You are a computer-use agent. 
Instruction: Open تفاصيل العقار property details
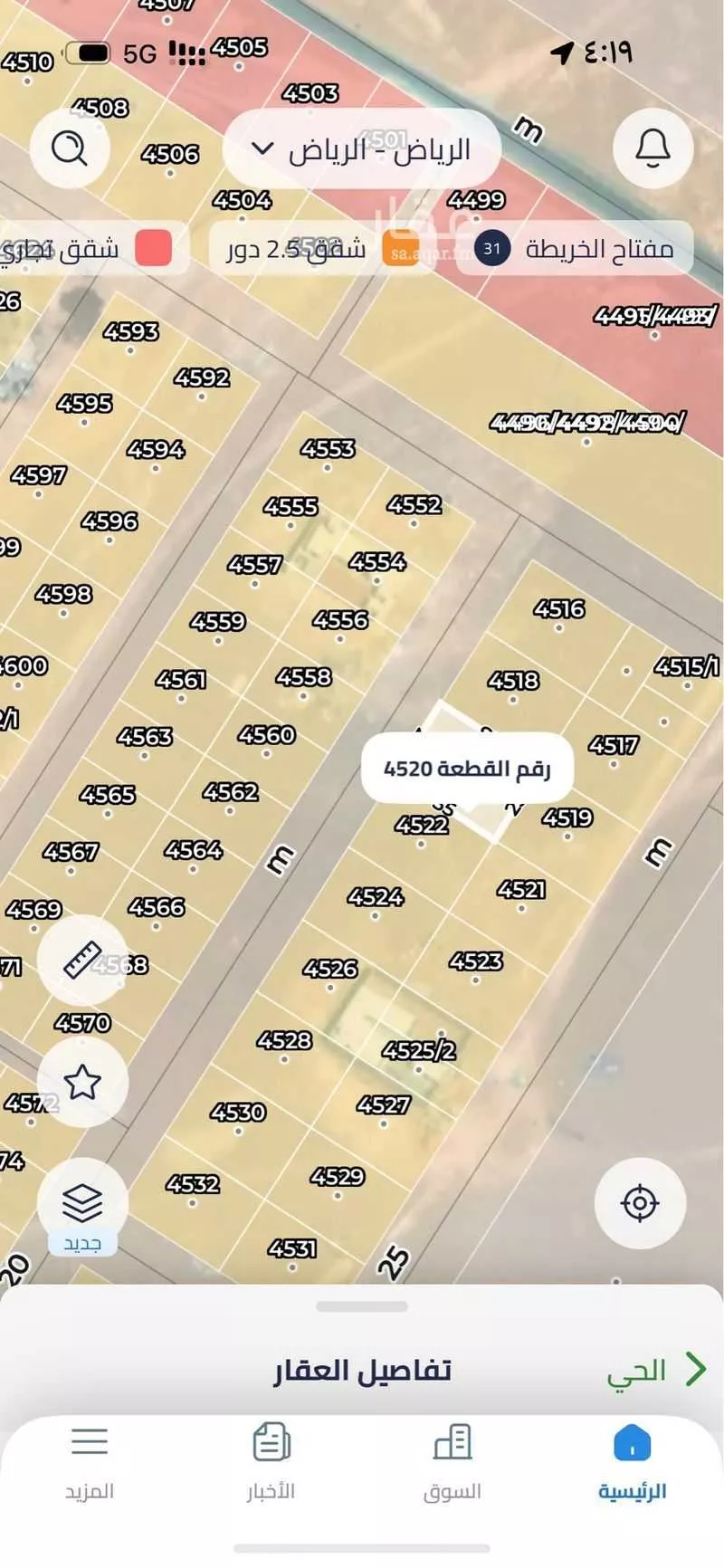(362, 1369)
